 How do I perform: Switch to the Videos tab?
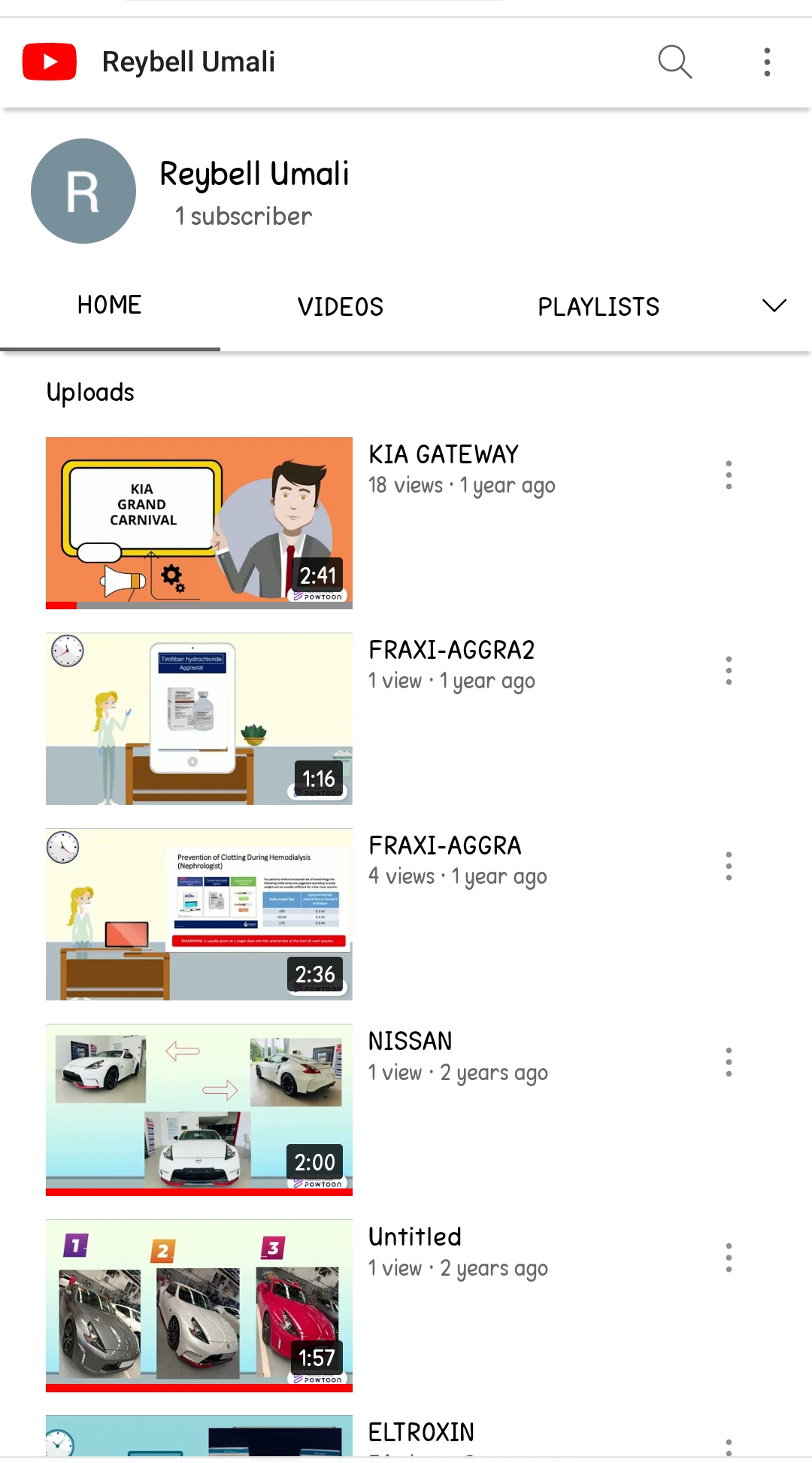(x=340, y=307)
